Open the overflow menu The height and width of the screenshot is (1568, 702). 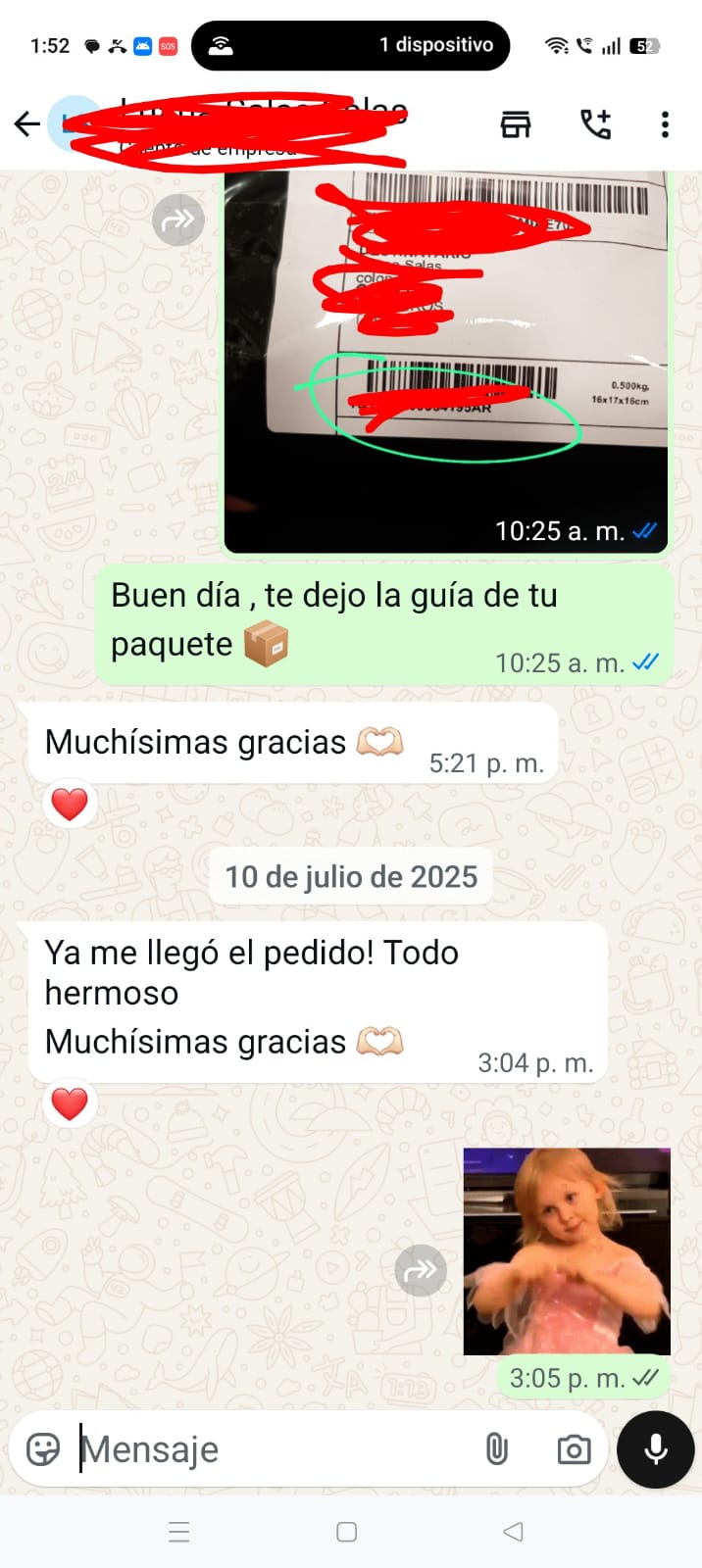point(665,124)
